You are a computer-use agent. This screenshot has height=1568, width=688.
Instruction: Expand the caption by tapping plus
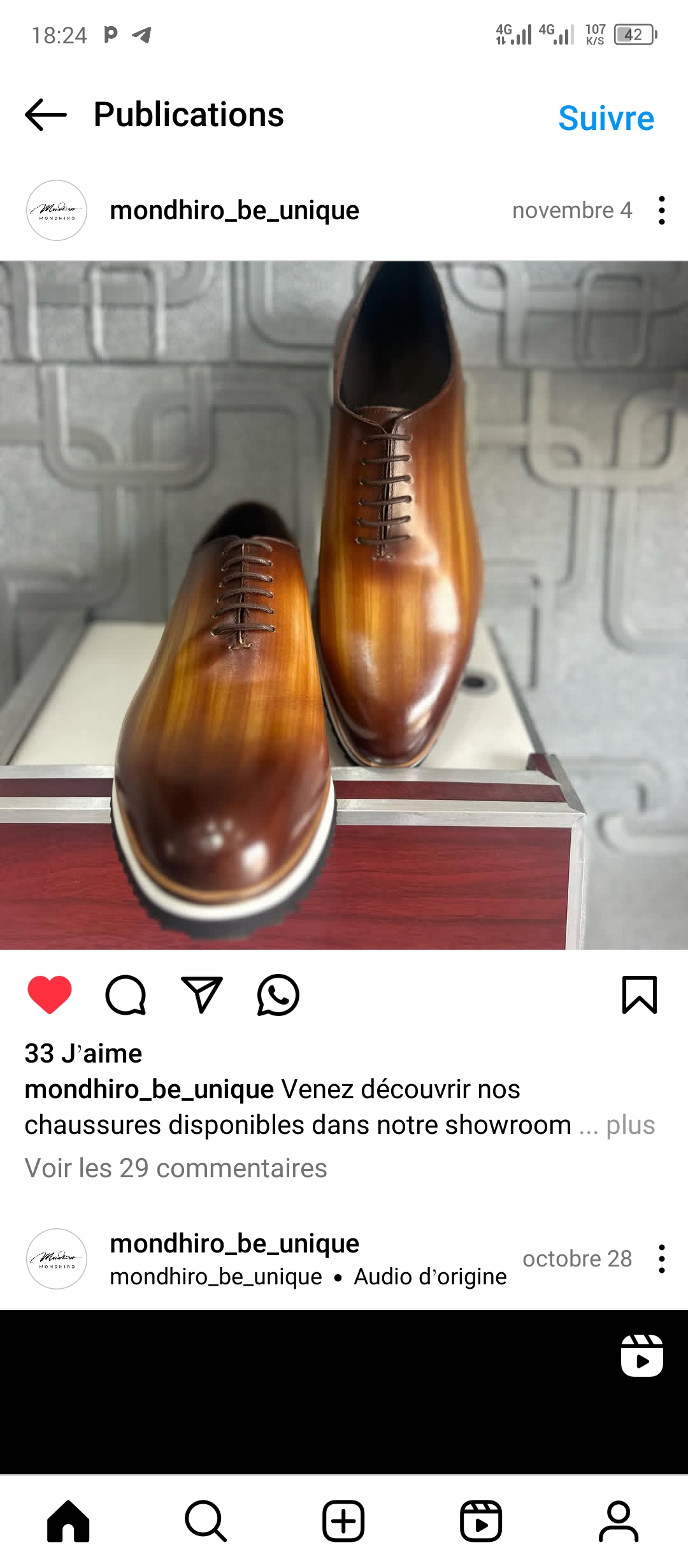pos(630,1125)
